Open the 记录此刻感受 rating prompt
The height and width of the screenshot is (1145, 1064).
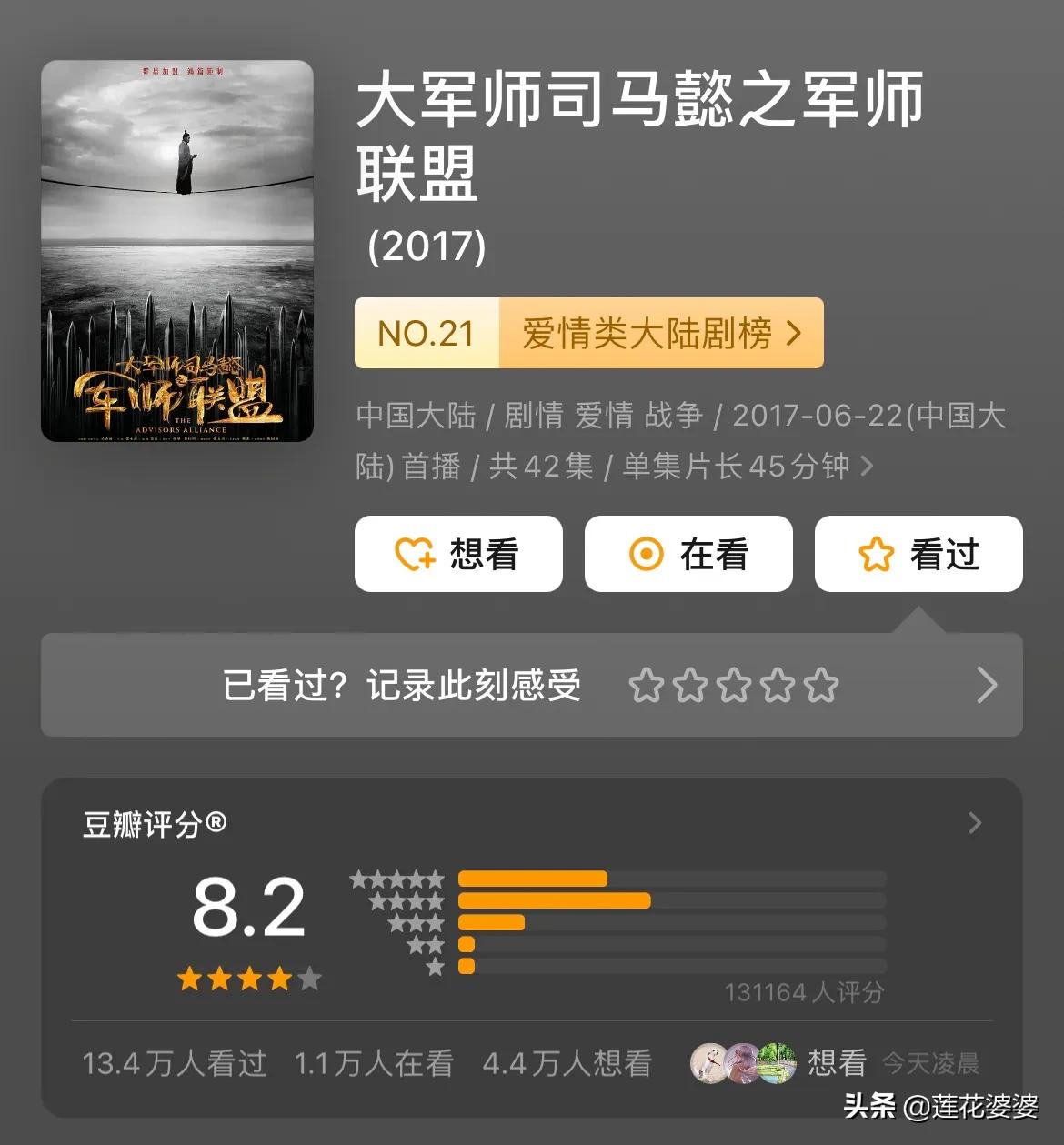531,685
